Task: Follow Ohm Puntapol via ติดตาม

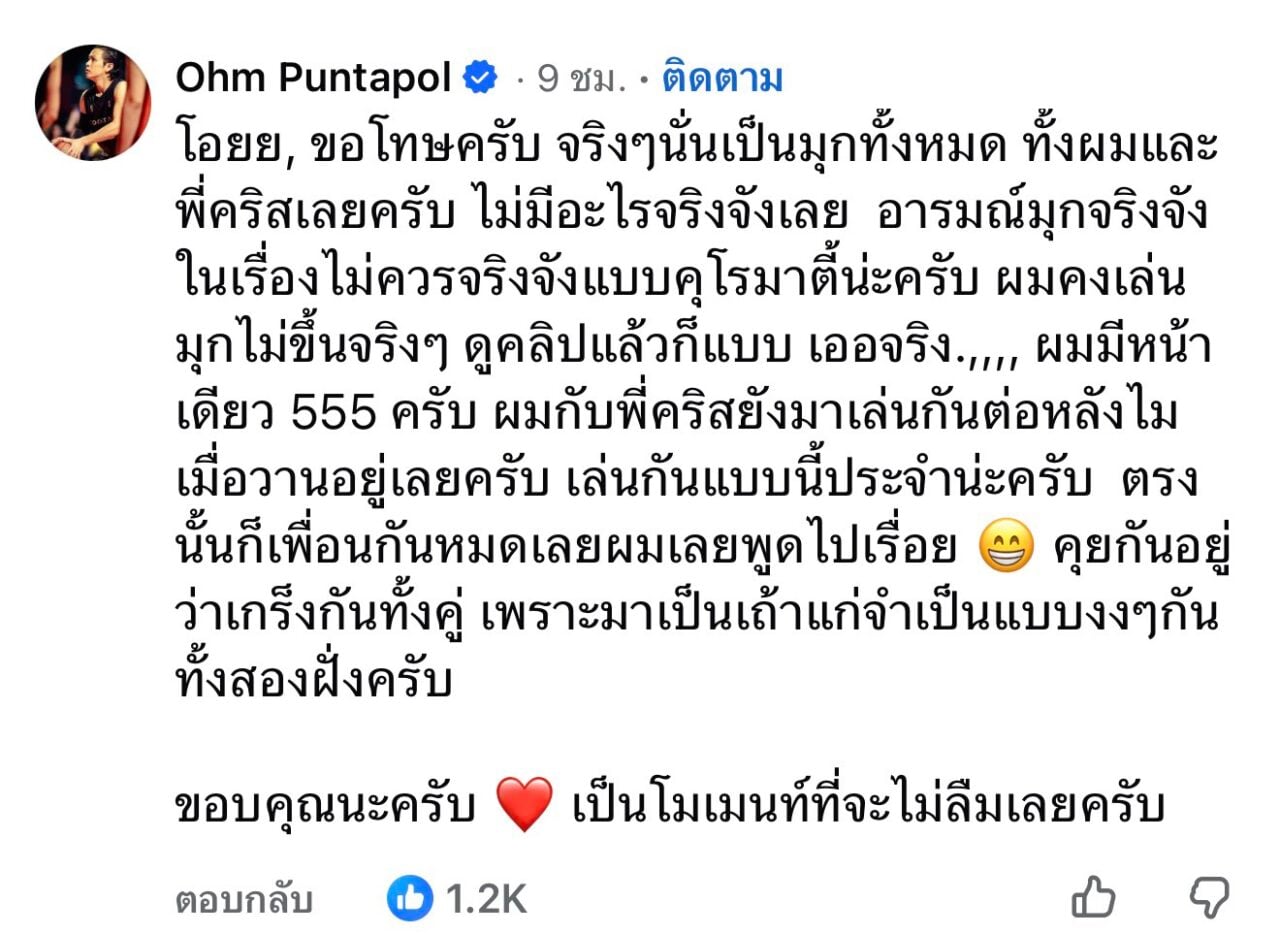Action: [722, 78]
